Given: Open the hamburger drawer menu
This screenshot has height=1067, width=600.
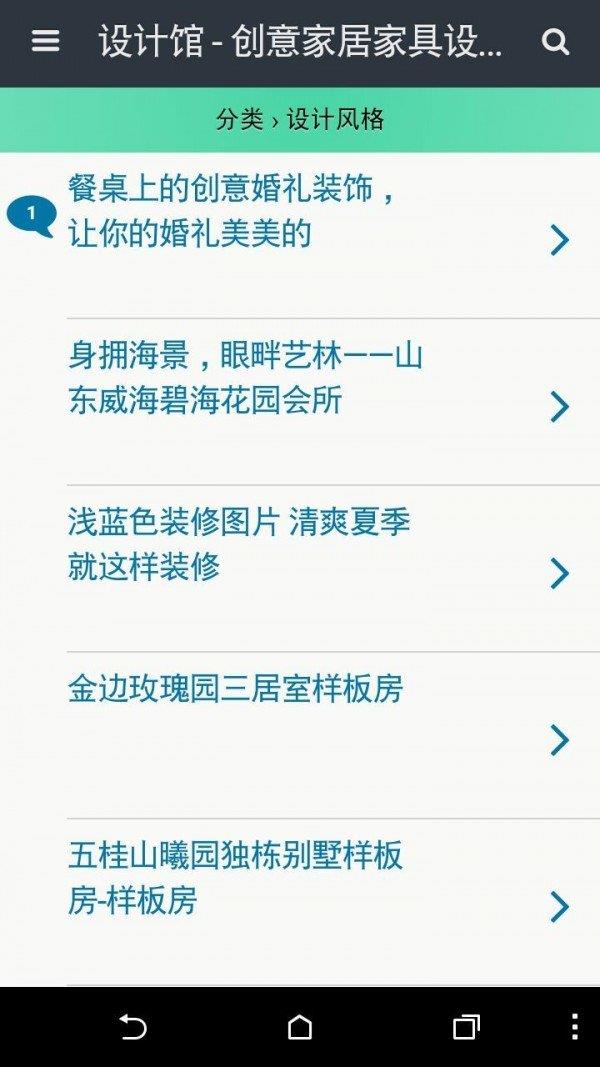Looking at the screenshot, I should click(45, 42).
